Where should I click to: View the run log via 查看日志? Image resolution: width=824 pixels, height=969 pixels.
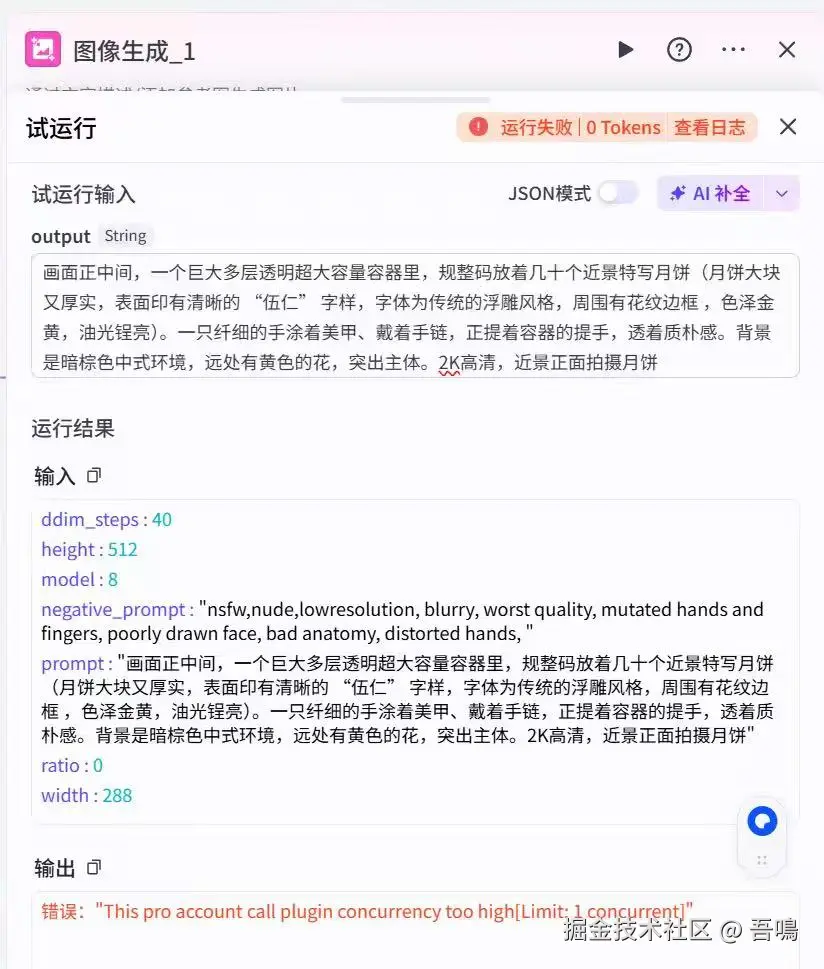point(709,127)
